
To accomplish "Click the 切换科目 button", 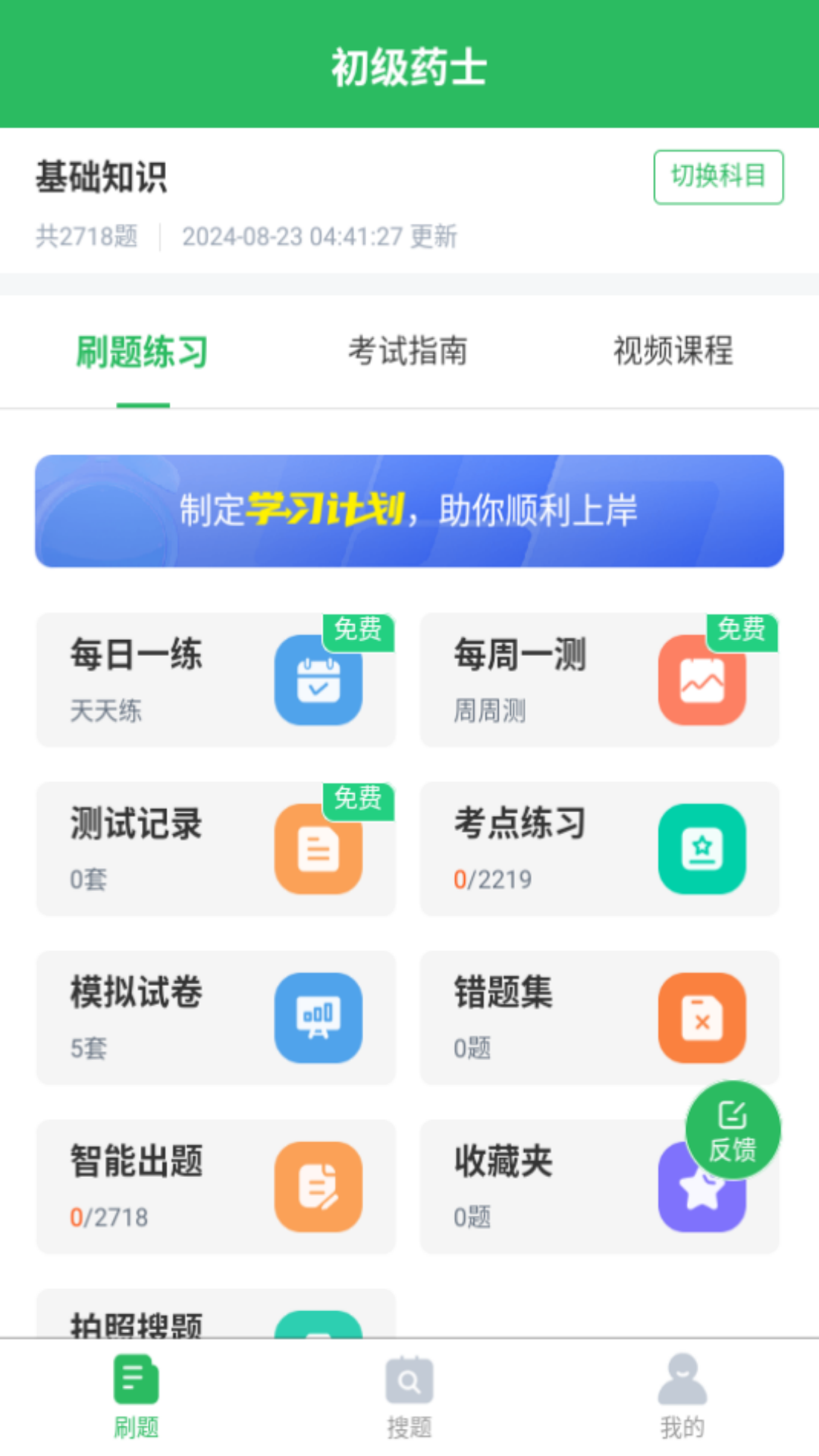I will [718, 177].
